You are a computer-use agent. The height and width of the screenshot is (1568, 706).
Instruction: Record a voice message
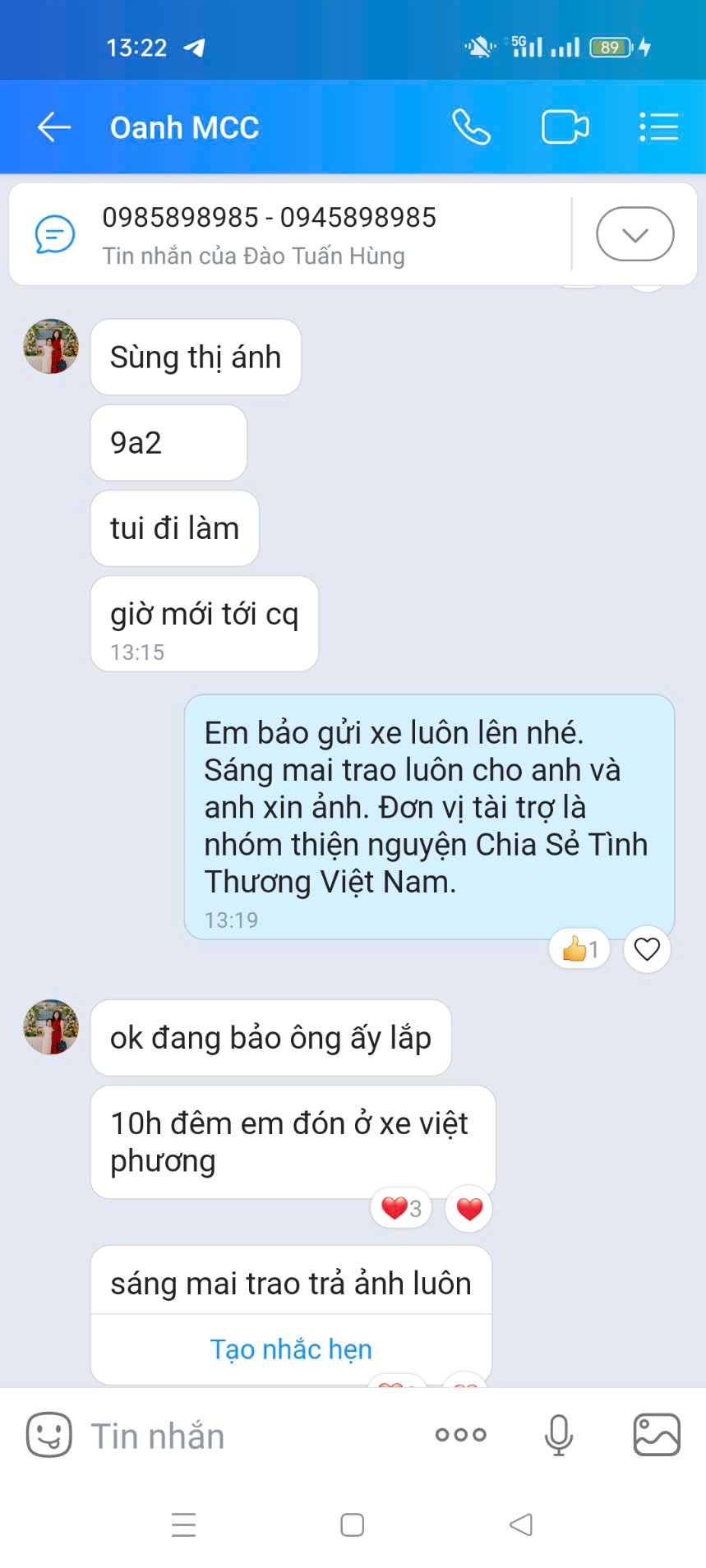coord(559,1435)
